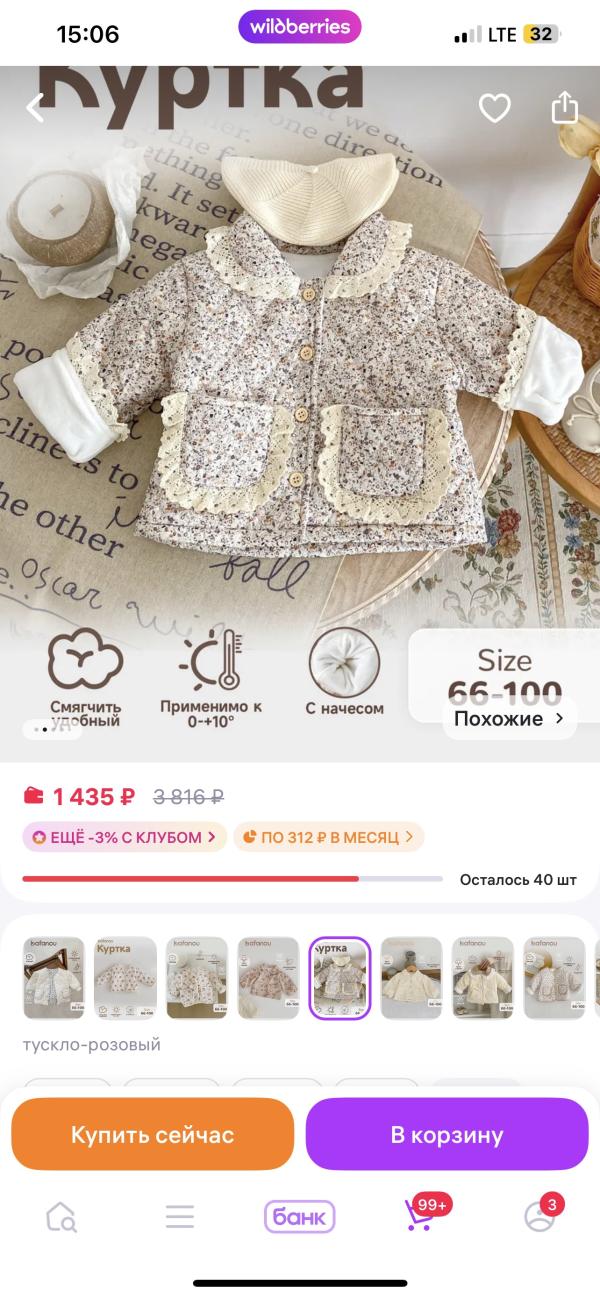Add the jacket to favorites with the heart

(x=494, y=108)
